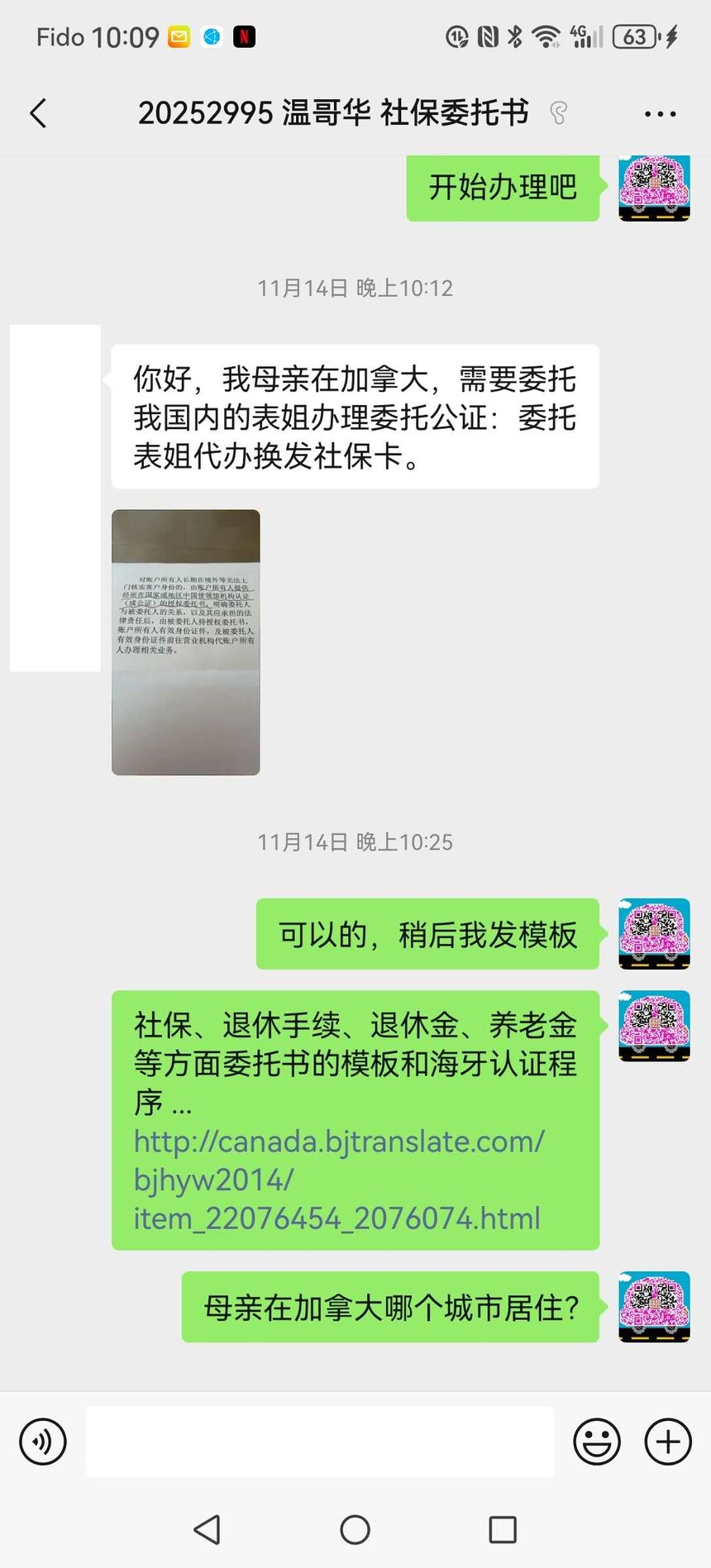
Task: Open chat options three-dot menu
Action: [660, 114]
